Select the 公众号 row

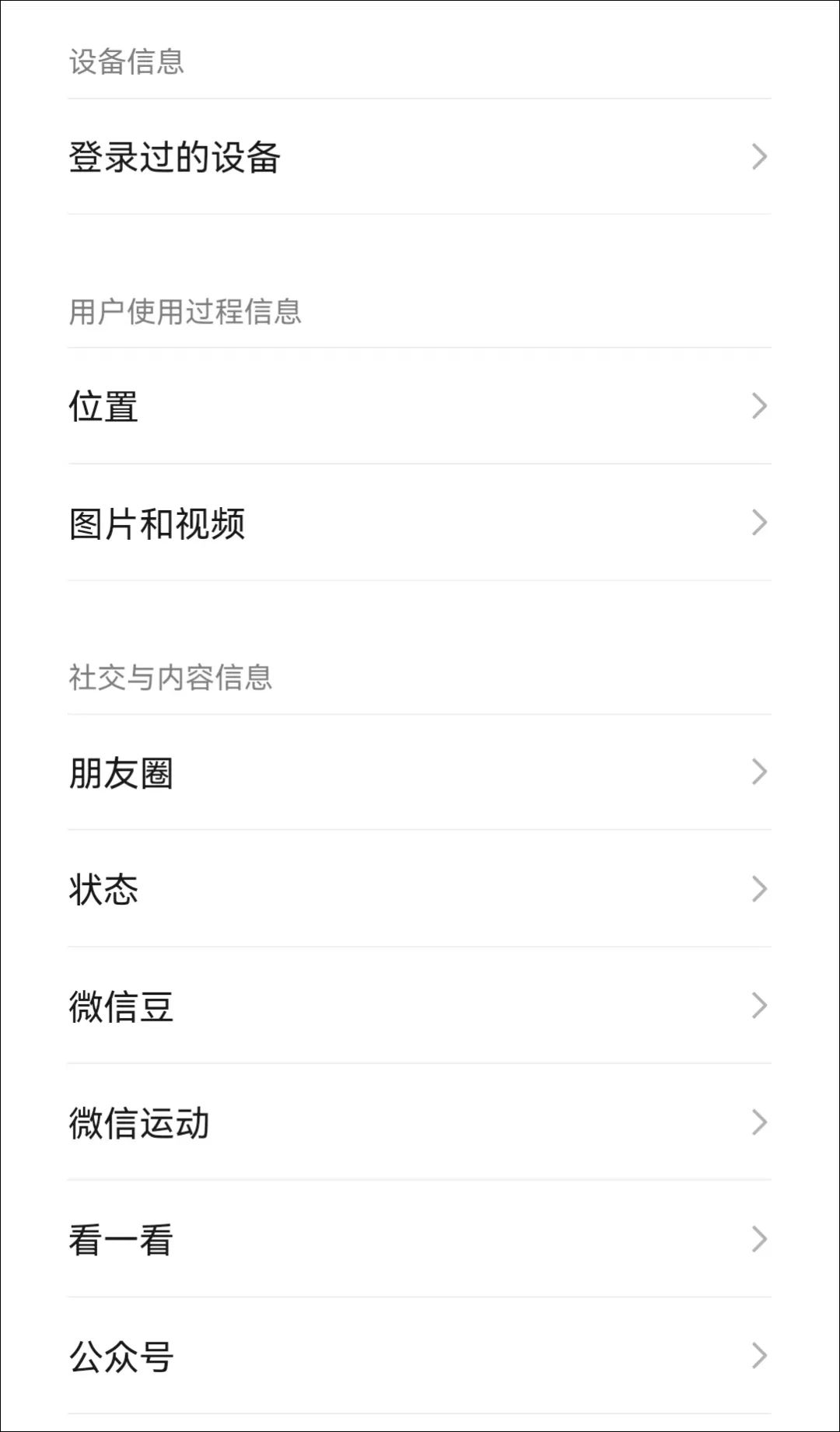tap(419, 1356)
